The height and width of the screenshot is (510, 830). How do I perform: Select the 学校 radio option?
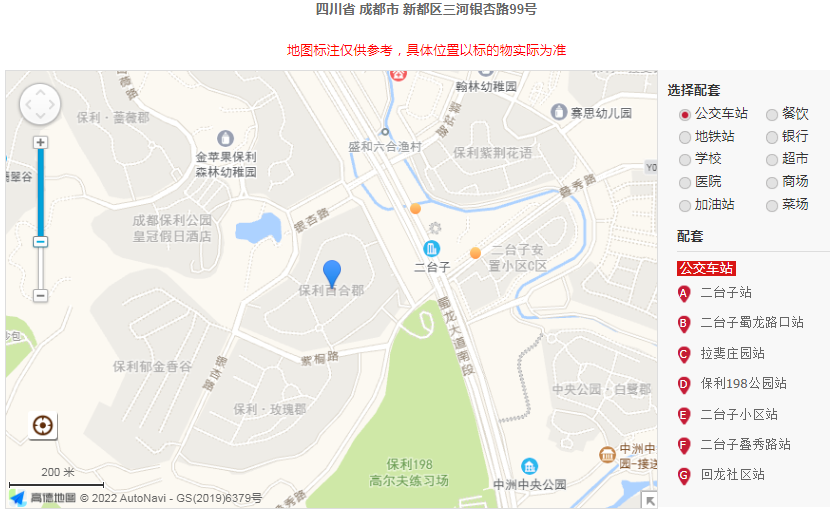685,160
